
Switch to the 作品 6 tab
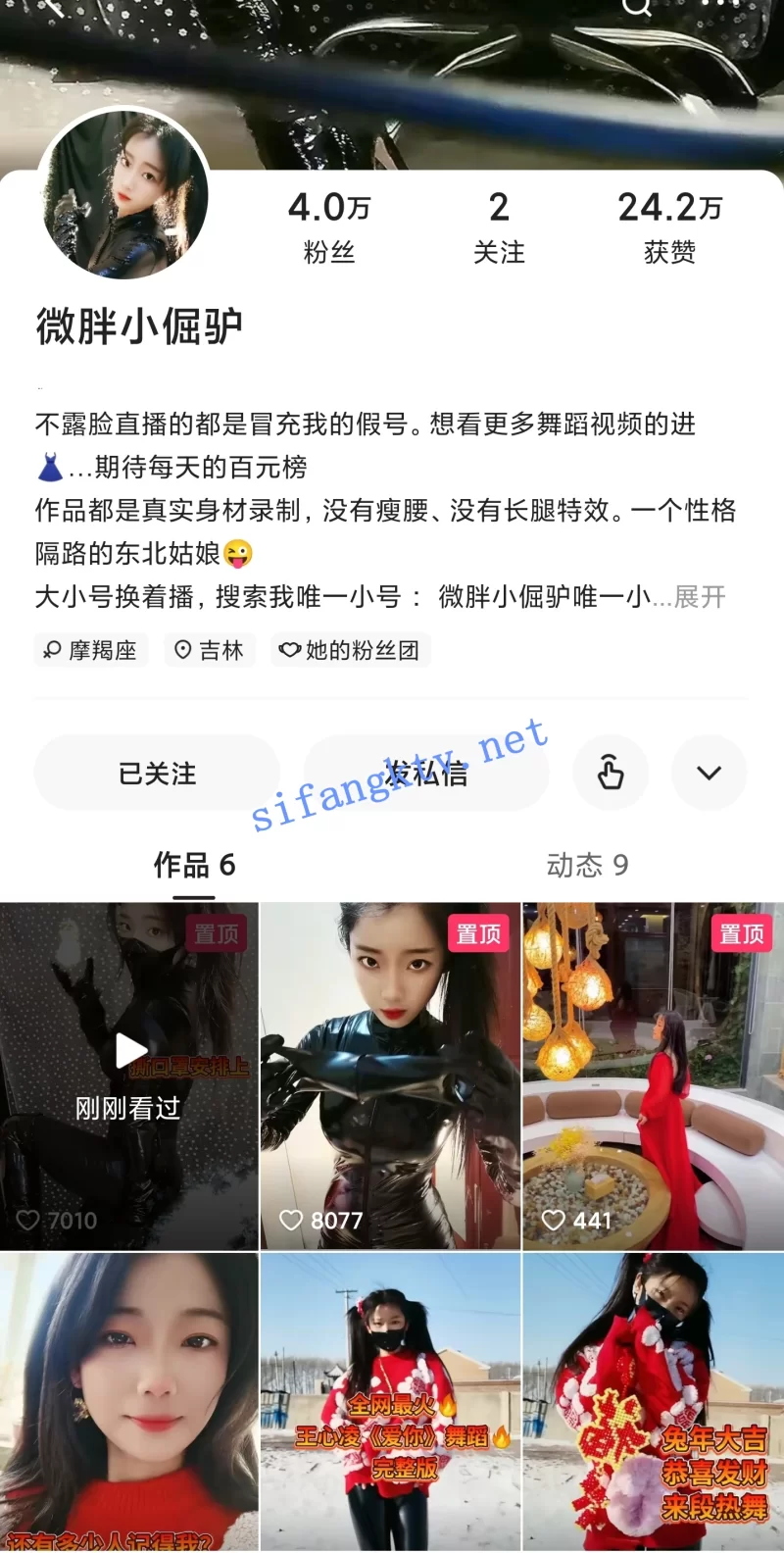point(194,865)
